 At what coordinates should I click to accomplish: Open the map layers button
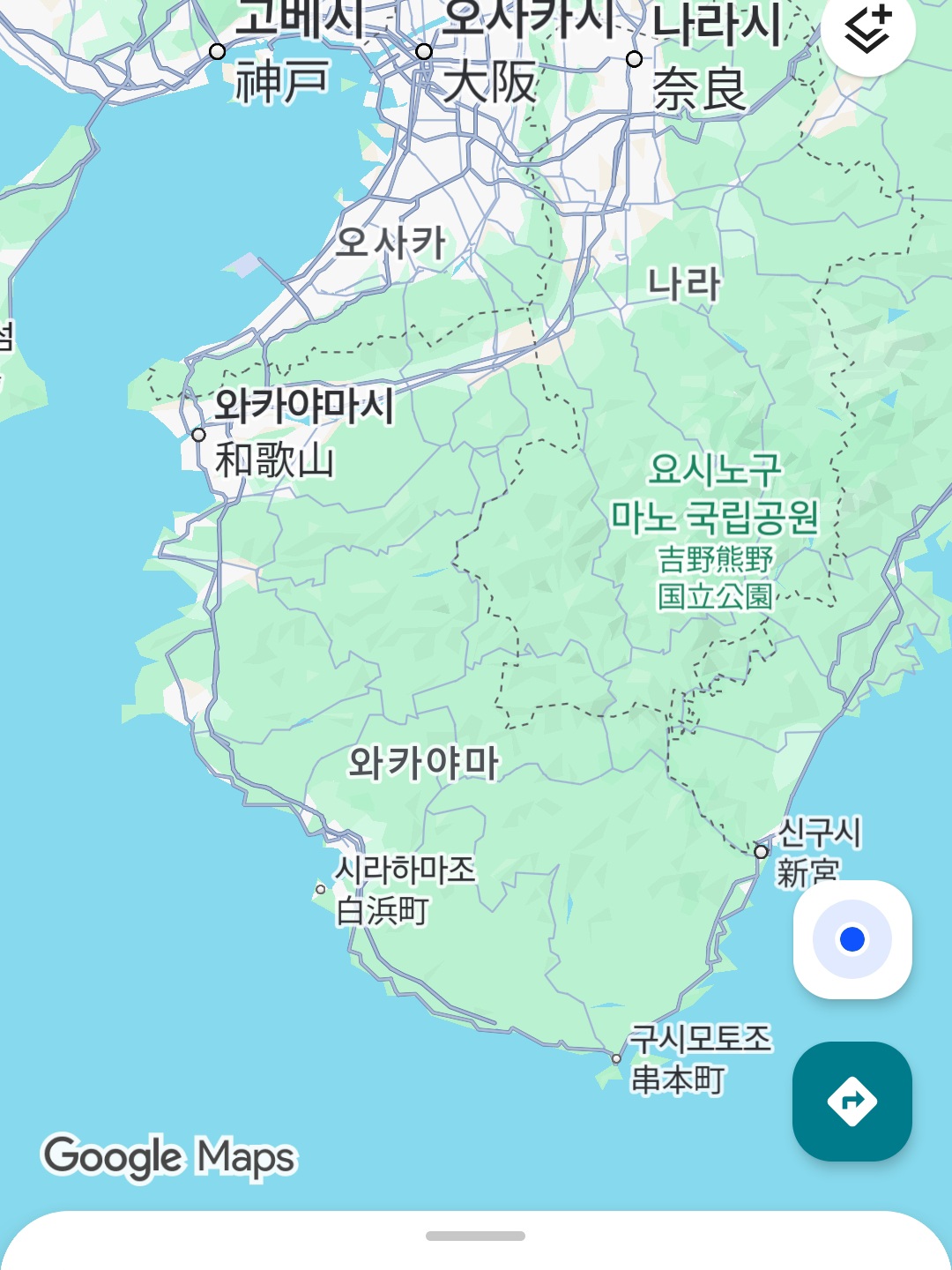pos(868,30)
